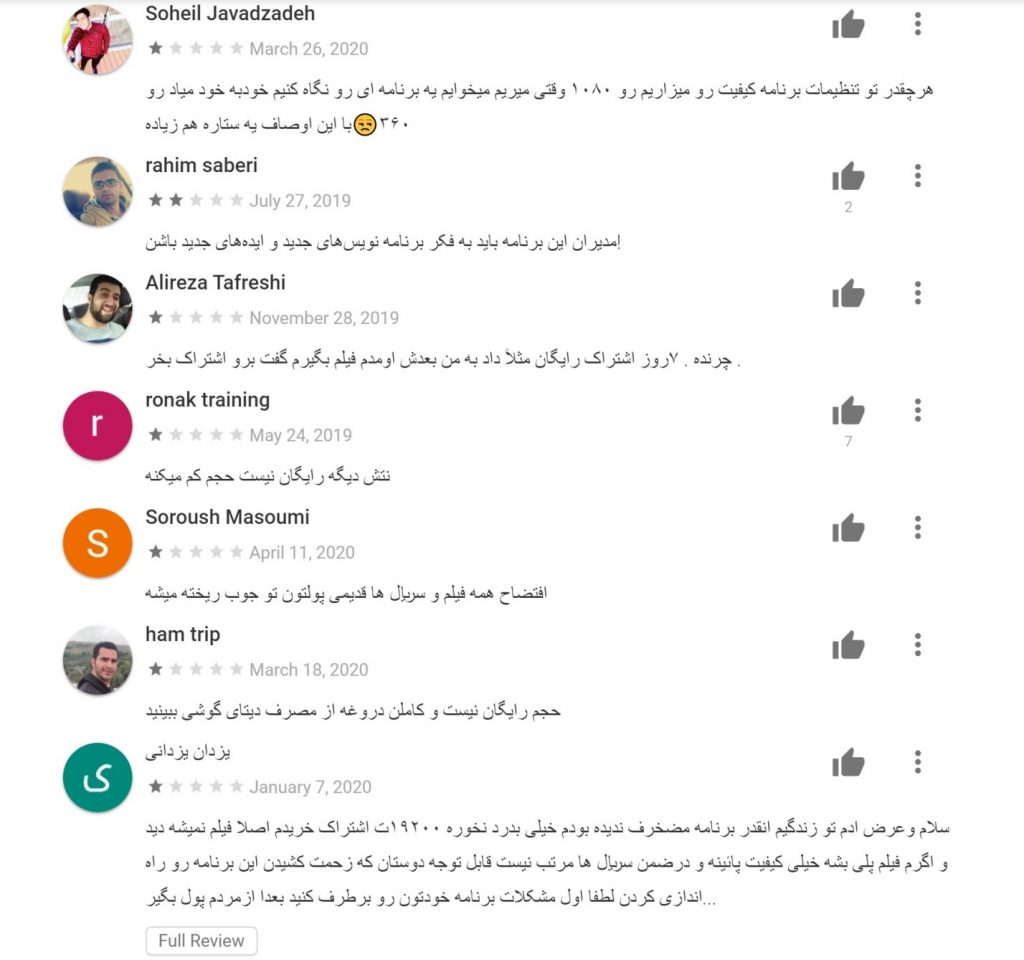
Task: Like Soroush Masoumi's review
Action: 848,528
